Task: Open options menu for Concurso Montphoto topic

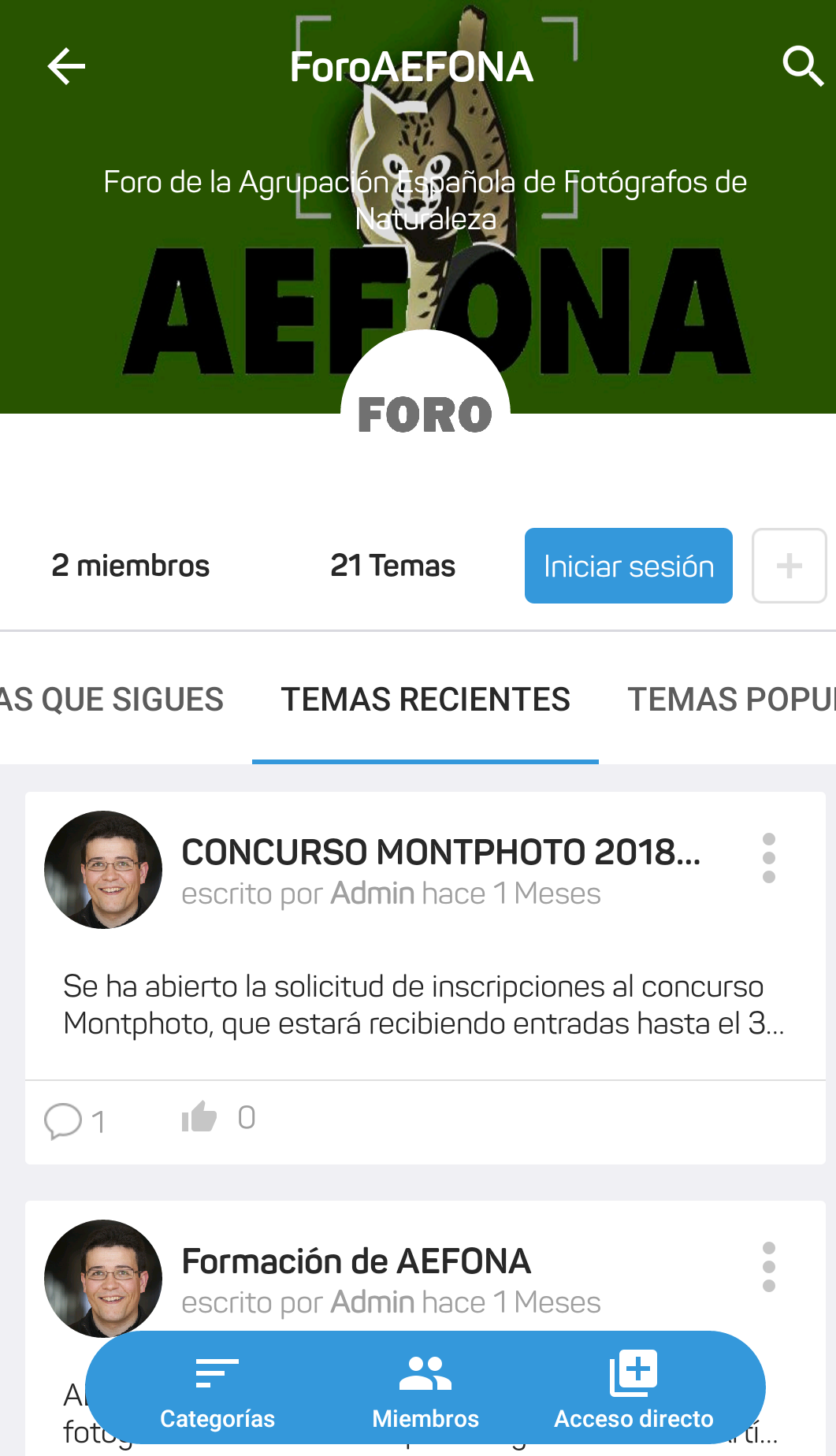Action: [769, 858]
